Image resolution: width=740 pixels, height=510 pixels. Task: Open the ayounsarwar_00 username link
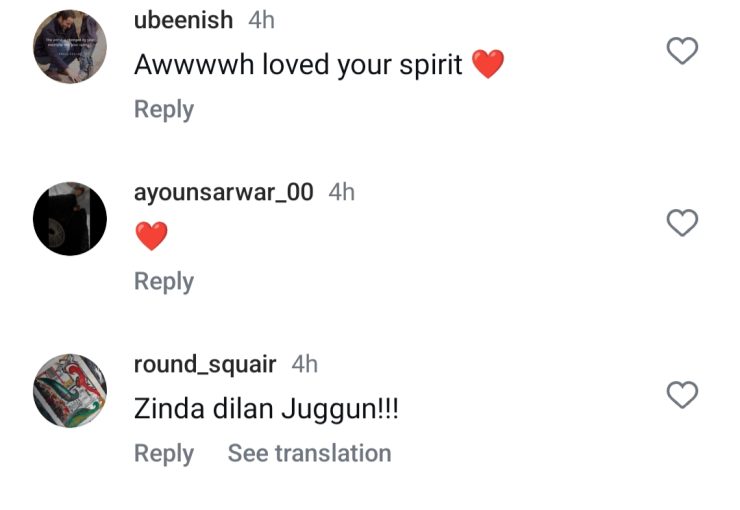[x=223, y=192]
